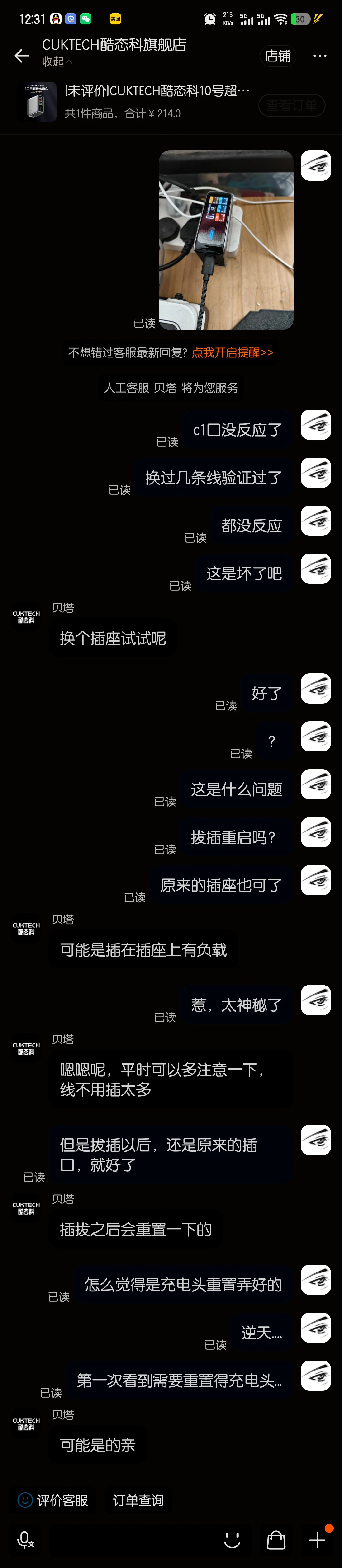Open 贝塔's CUKTECH avatar beside 换个插座试试呢
The height and width of the screenshot is (1568, 342).
click(26, 617)
